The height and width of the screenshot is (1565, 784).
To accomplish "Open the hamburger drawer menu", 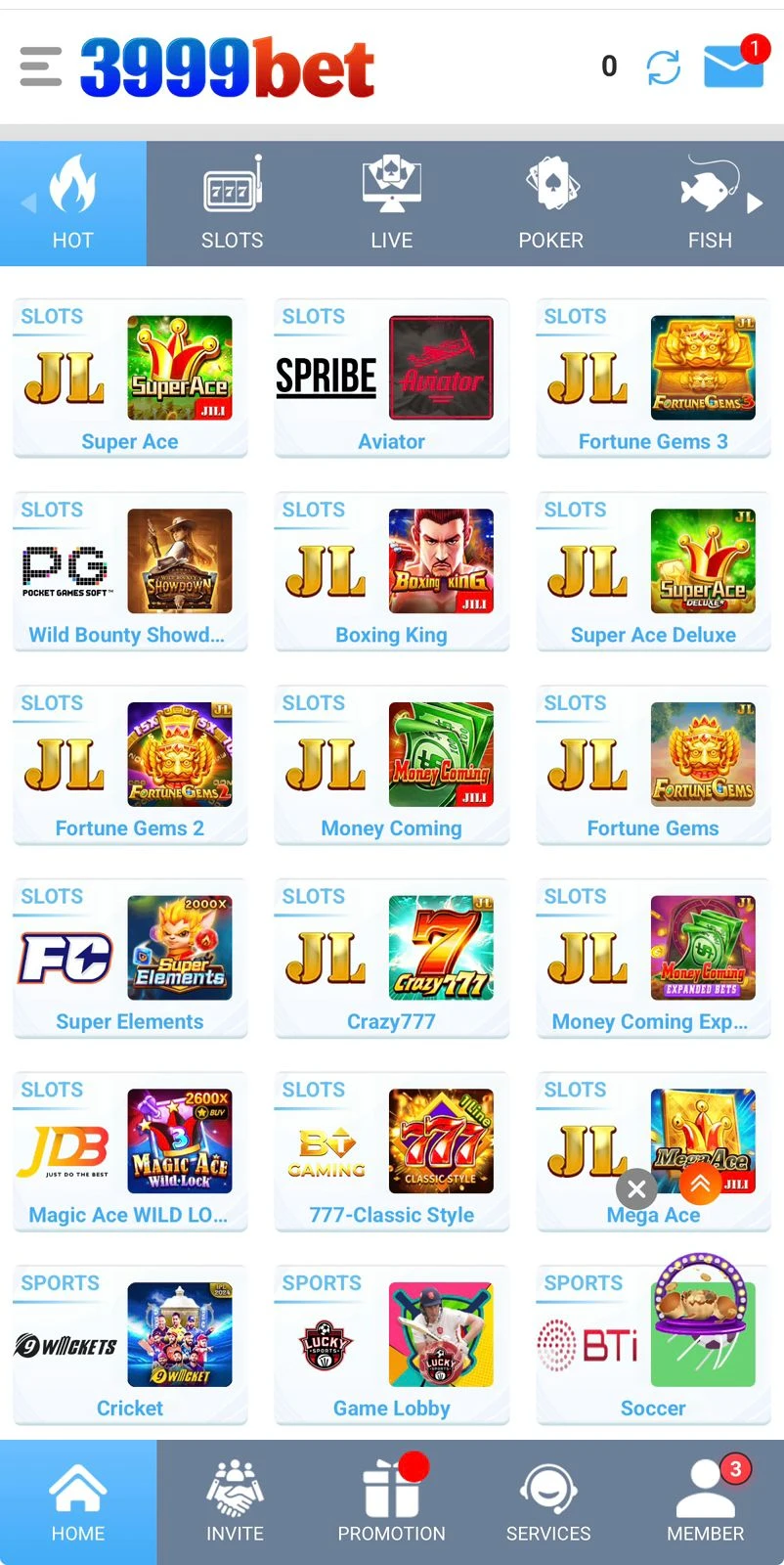I will 41,67.
